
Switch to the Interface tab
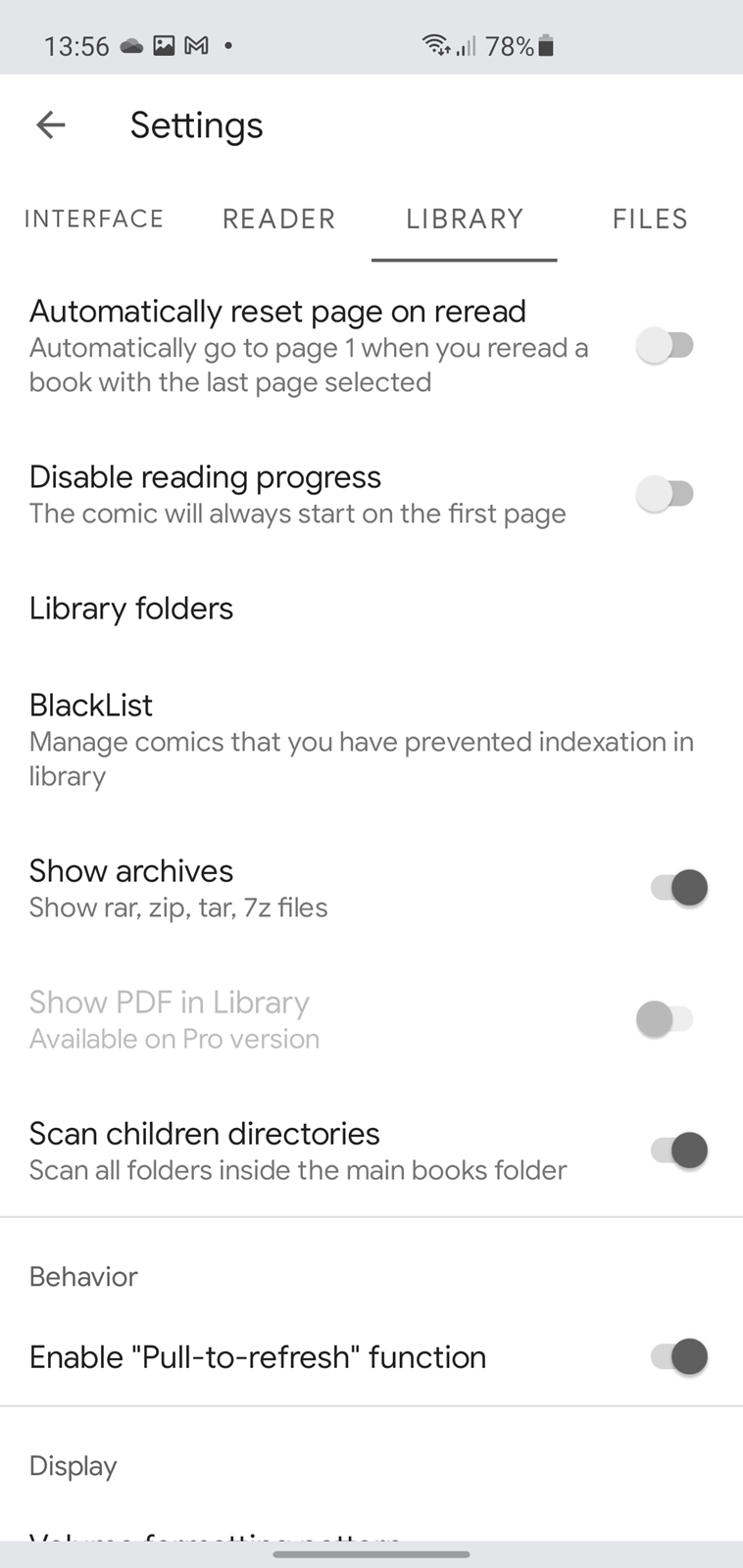click(x=93, y=219)
